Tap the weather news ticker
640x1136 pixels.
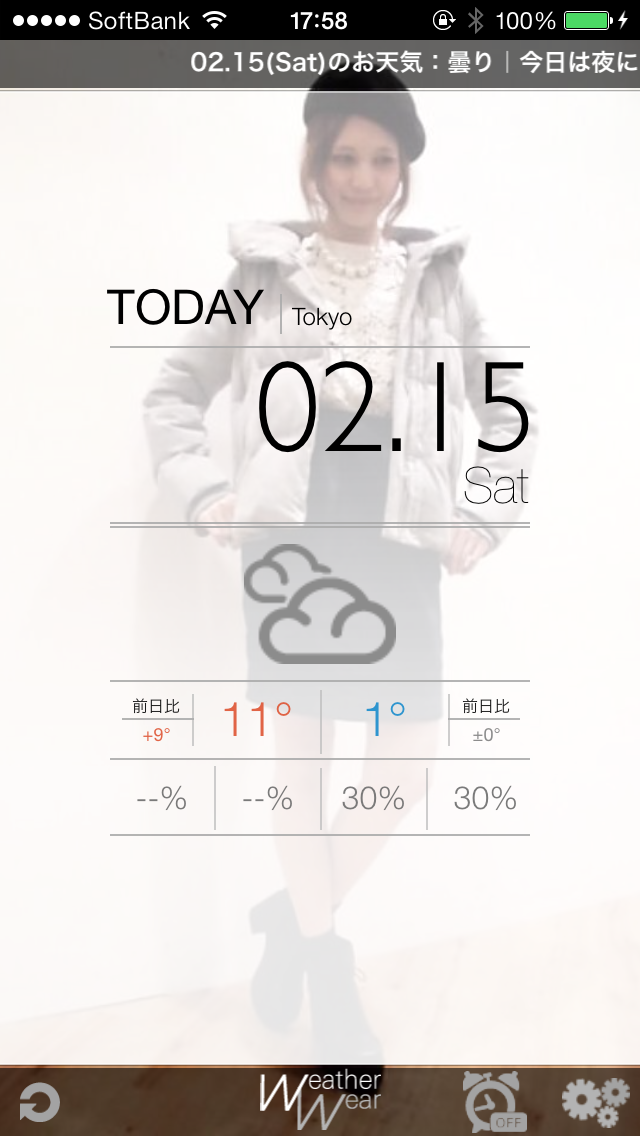click(413, 62)
